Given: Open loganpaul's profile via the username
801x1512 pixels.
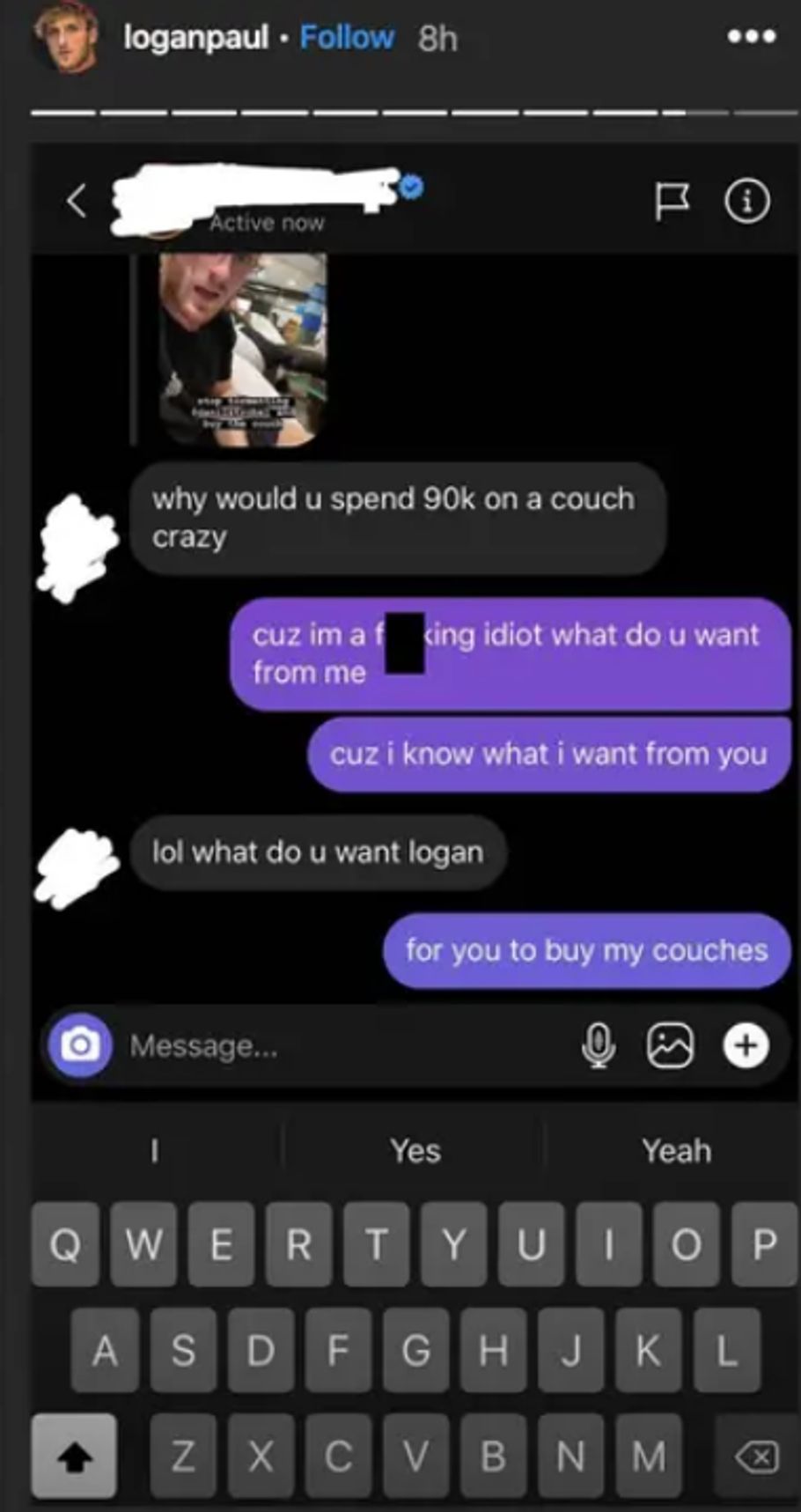Looking at the screenshot, I should tap(195, 37).
